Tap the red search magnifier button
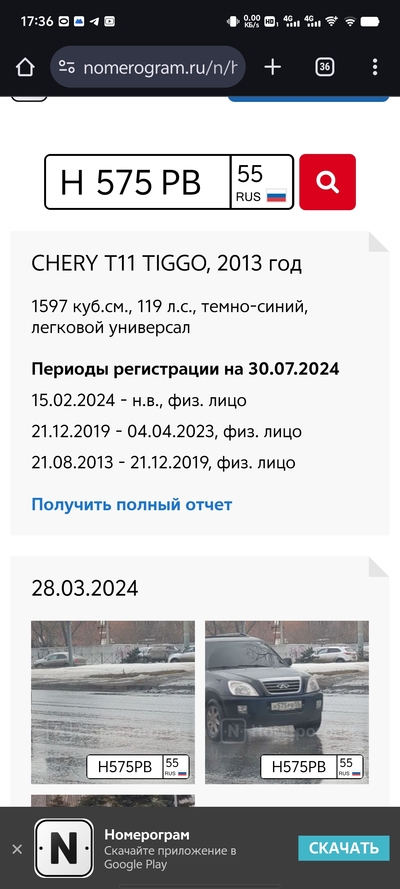This screenshot has width=400, height=889. (x=327, y=182)
